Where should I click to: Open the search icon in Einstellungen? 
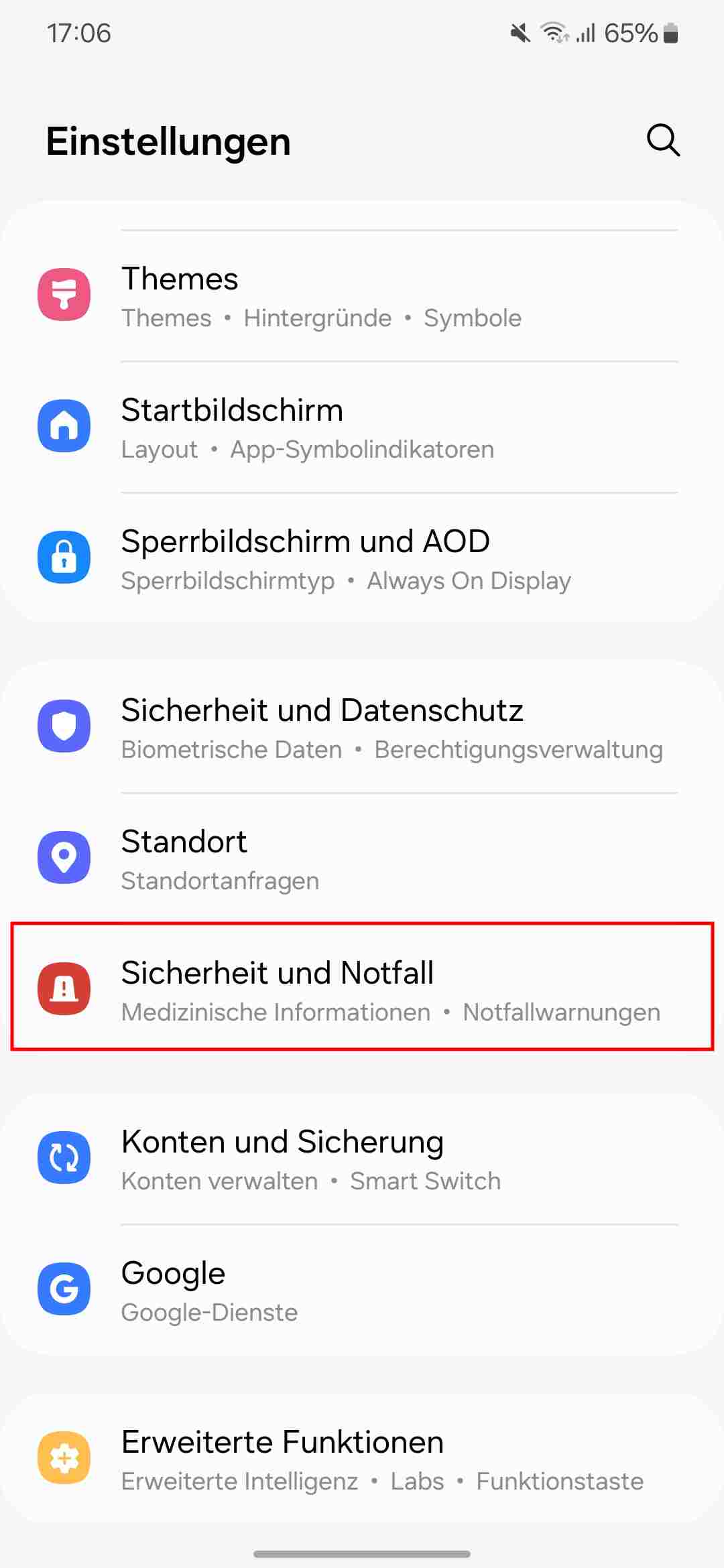tap(663, 140)
